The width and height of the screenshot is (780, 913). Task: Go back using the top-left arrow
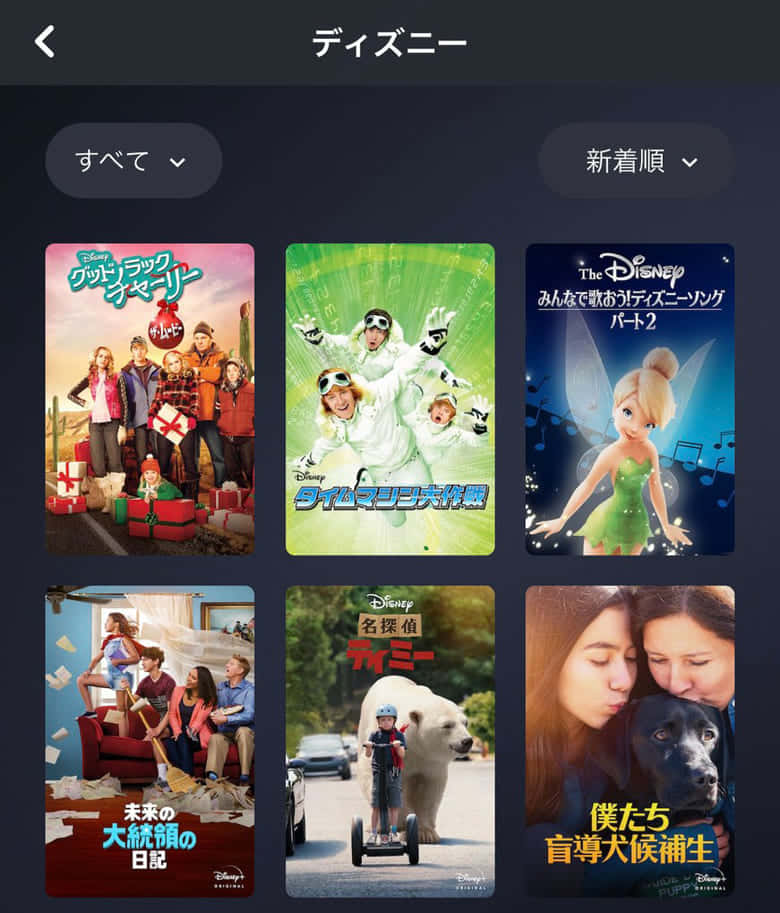[x=45, y=42]
